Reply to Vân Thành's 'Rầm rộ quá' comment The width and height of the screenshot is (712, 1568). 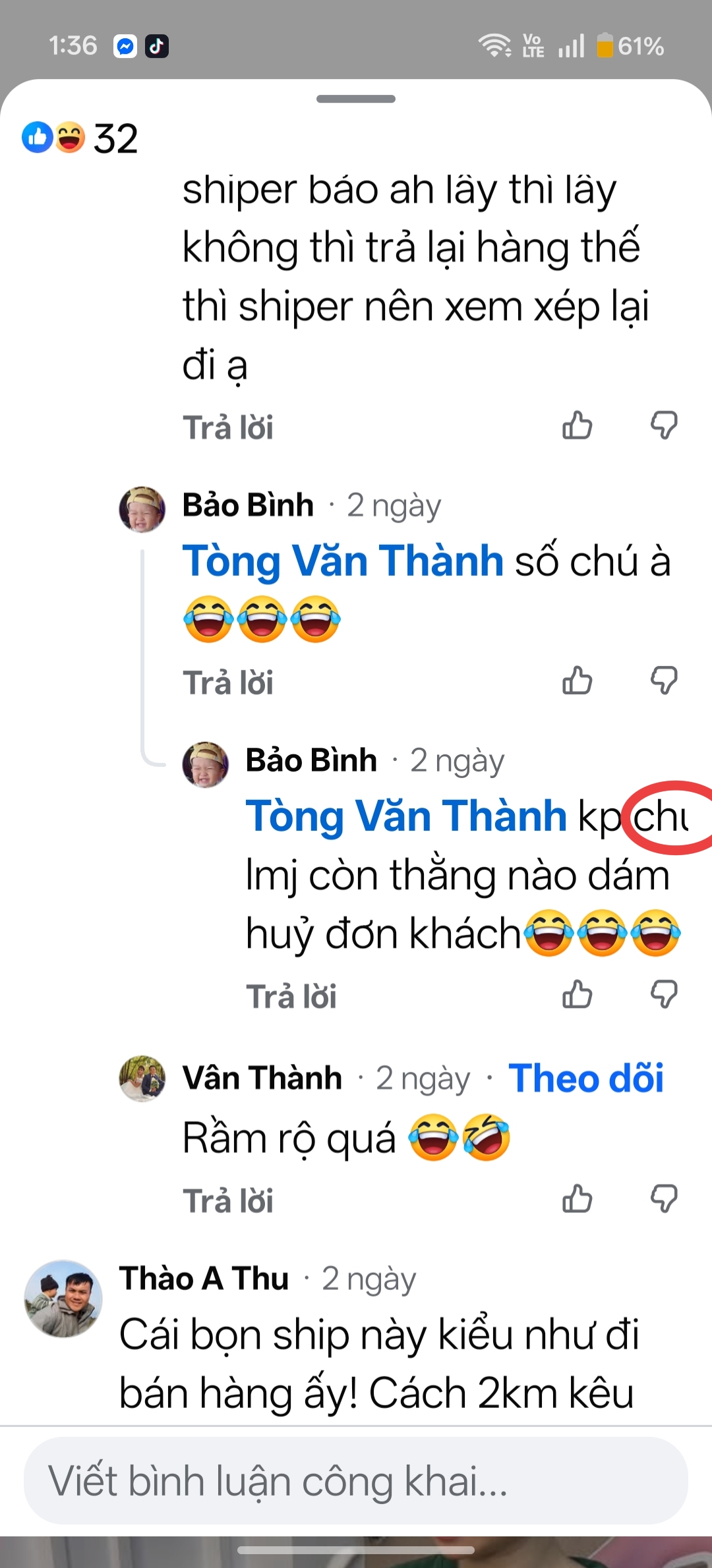pyautogui.click(x=227, y=1200)
